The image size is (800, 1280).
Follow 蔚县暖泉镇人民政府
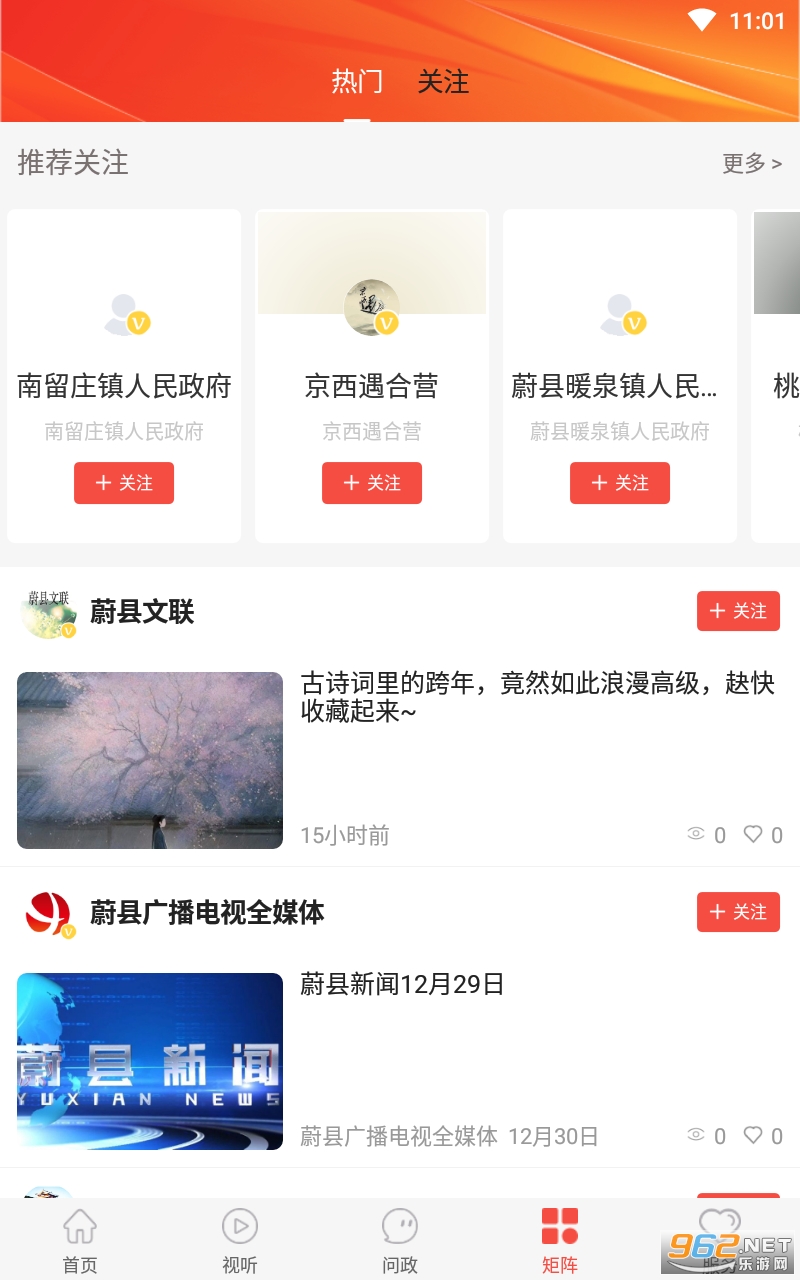[x=620, y=483]
